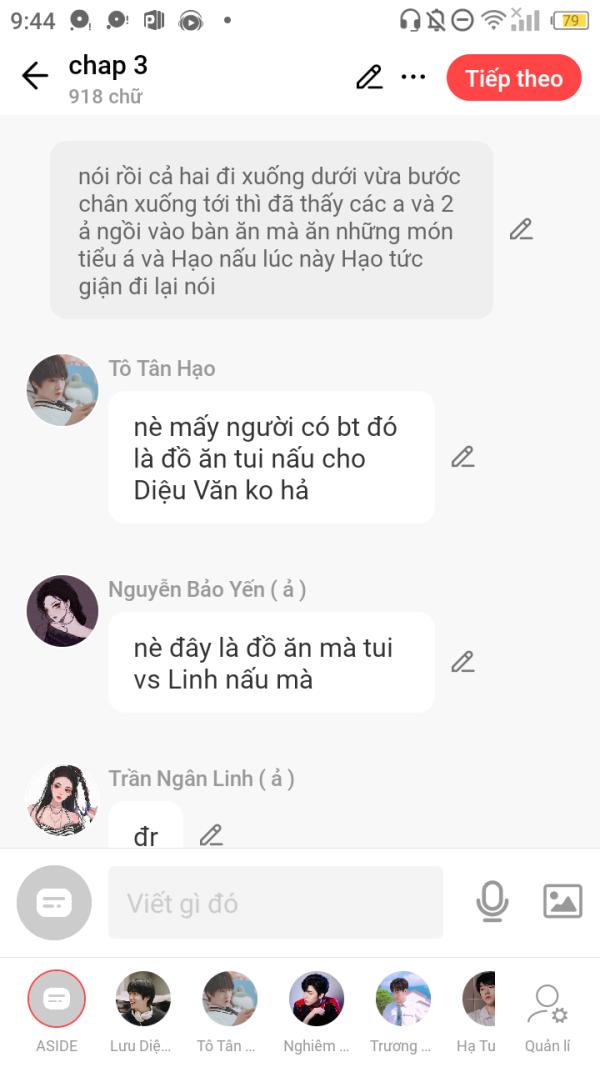Focus the "Viết gì đó" text field

(276, 902)
